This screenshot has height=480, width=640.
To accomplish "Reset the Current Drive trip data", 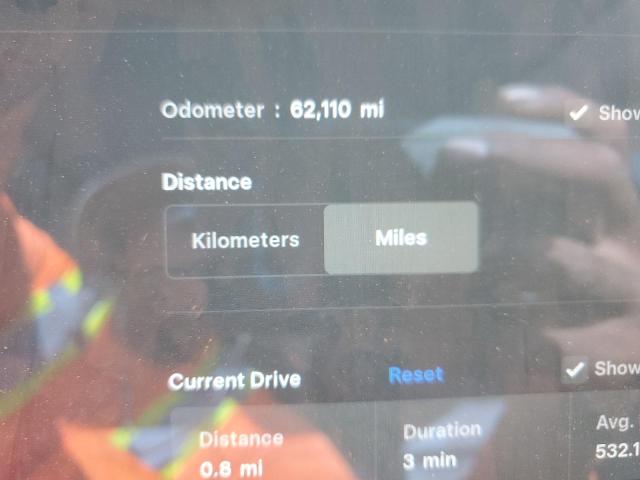I will [415, 375].
